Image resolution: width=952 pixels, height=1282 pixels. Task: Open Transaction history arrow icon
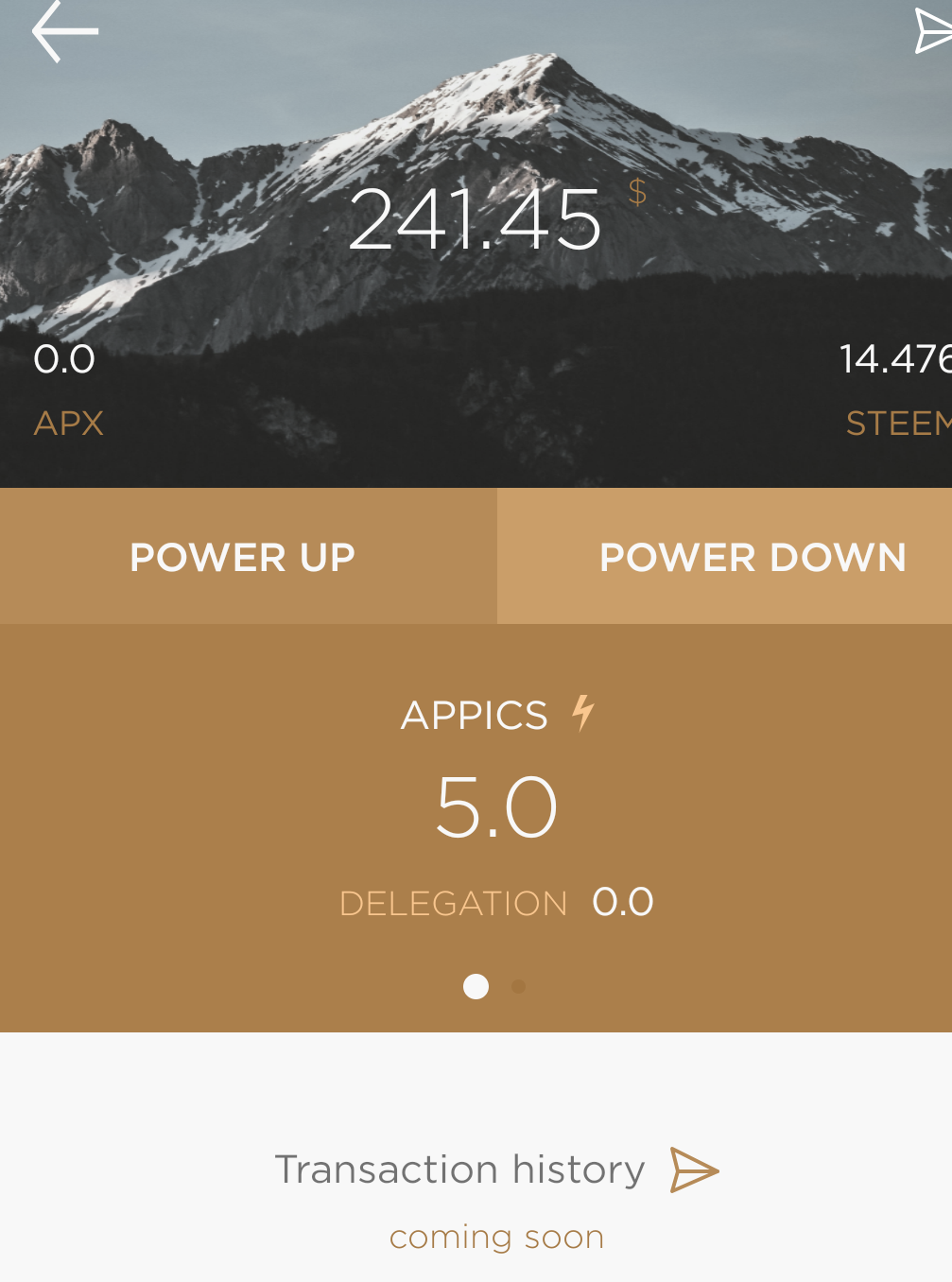tap(695, 1169)
